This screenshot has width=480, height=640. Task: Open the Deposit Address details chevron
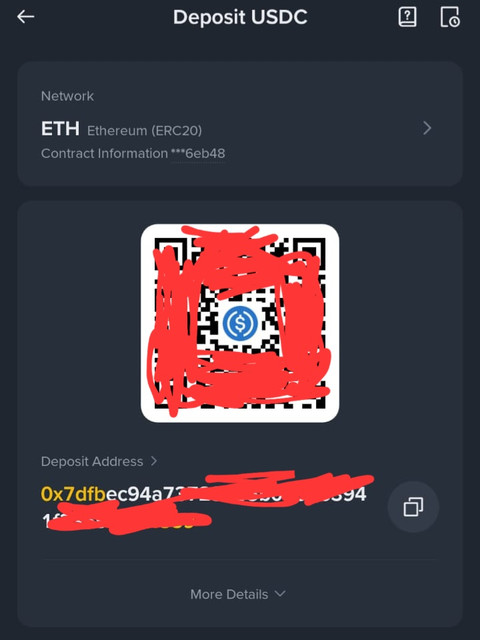(x=154, y=461)
